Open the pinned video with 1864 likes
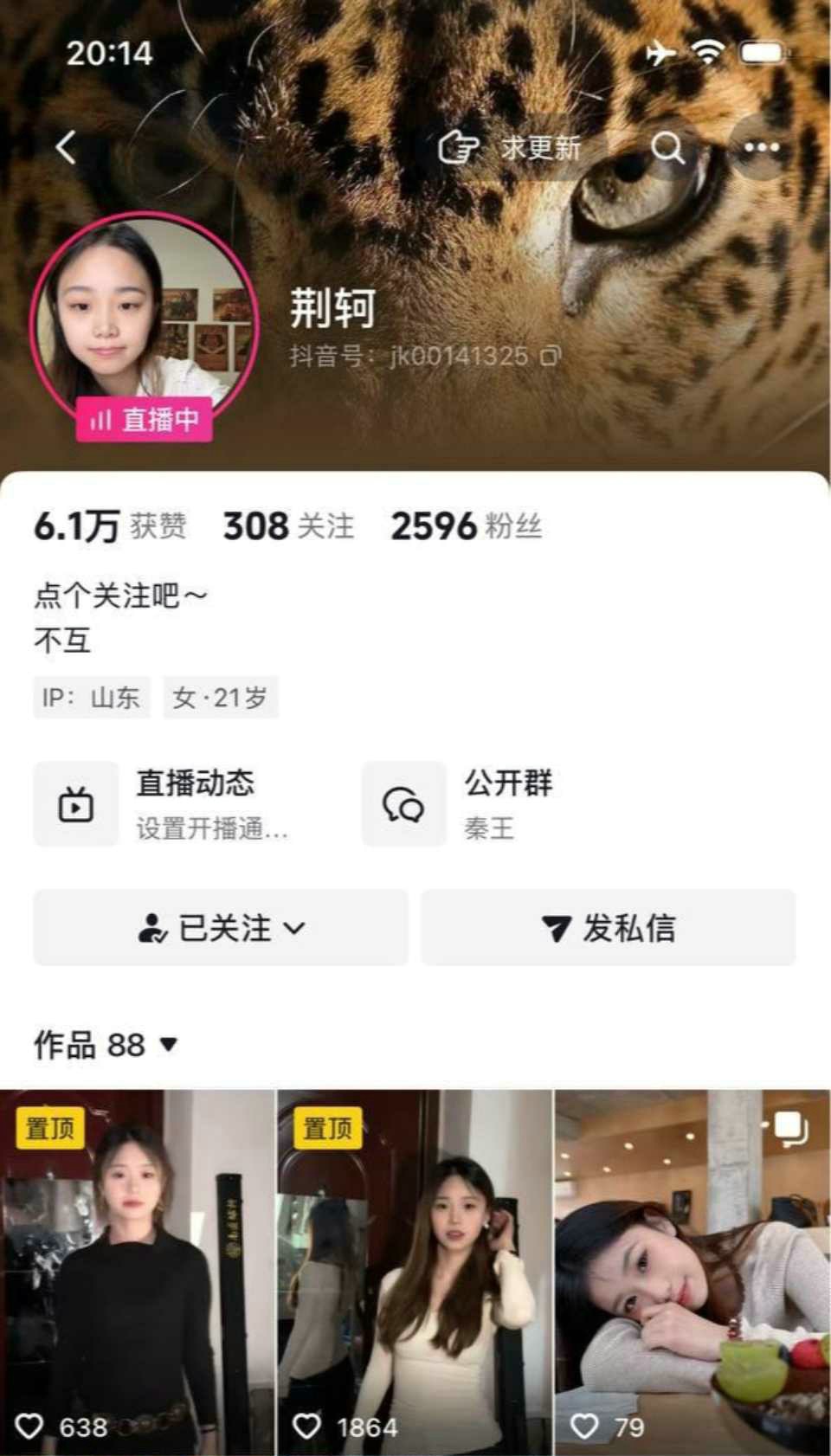The image size is (831, 1456). 415,1272
